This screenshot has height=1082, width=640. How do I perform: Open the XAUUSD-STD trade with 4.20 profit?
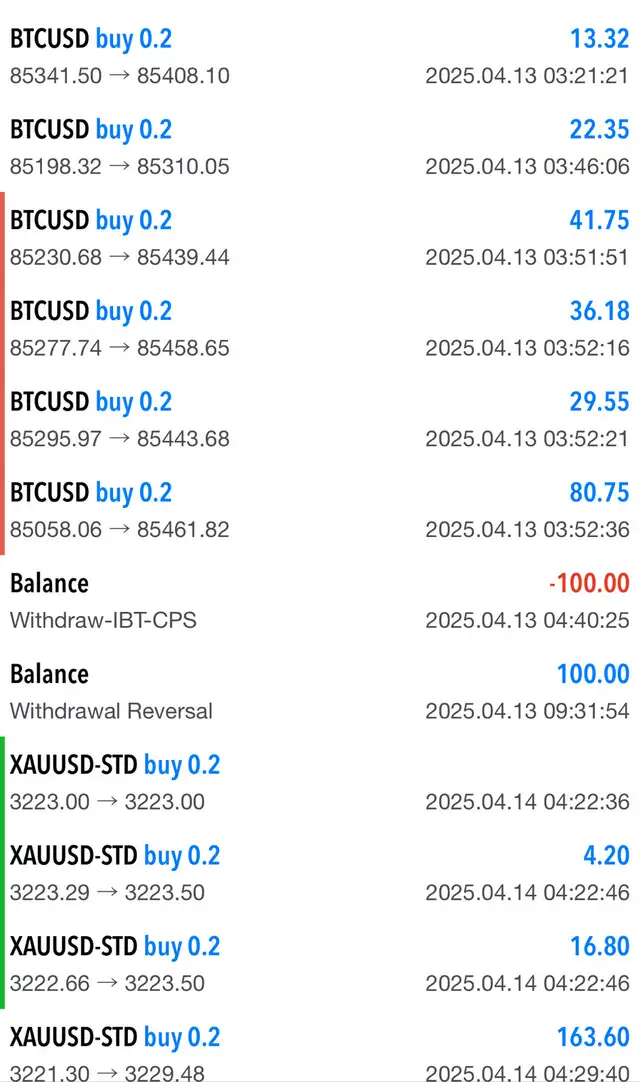(x=320, y=873)
